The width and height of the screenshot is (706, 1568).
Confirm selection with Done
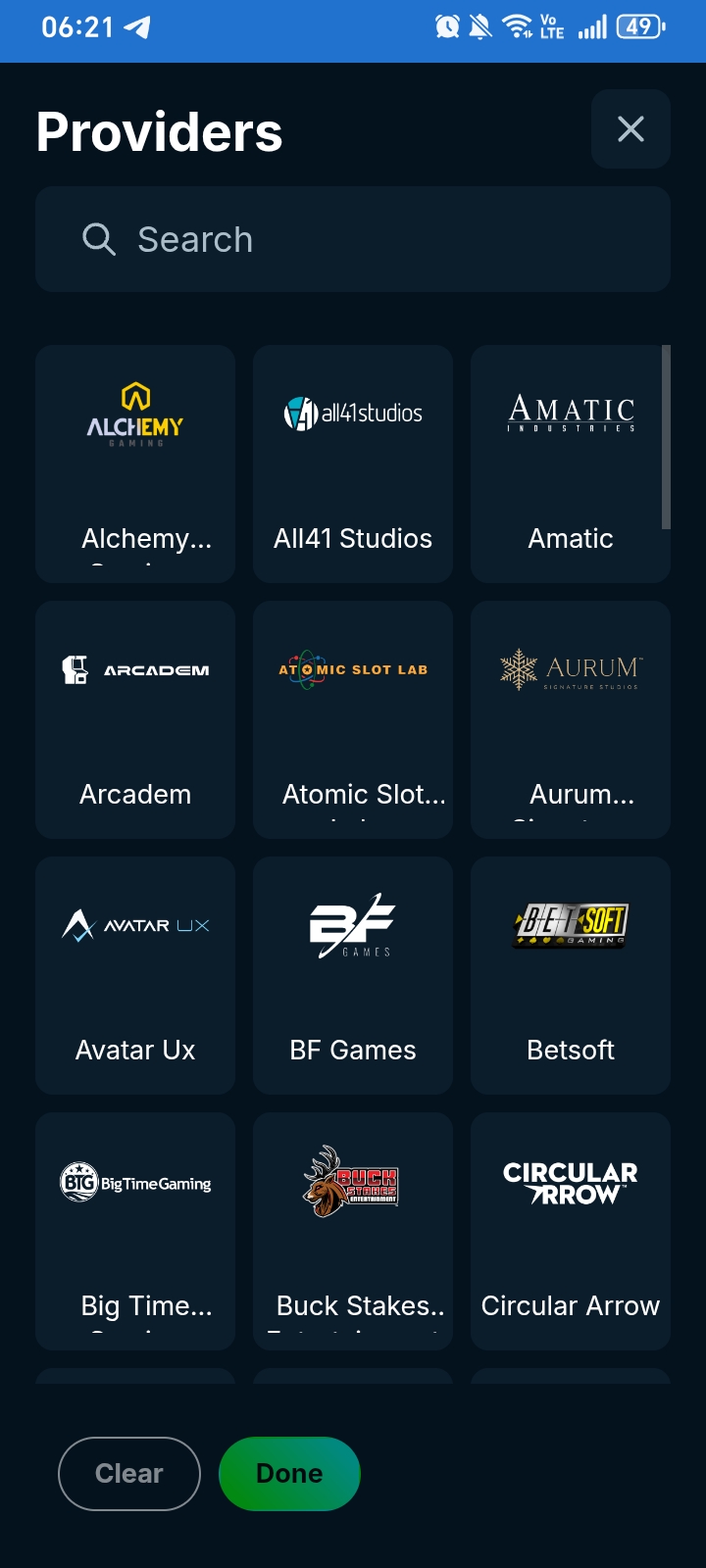tap(289, 1474)
